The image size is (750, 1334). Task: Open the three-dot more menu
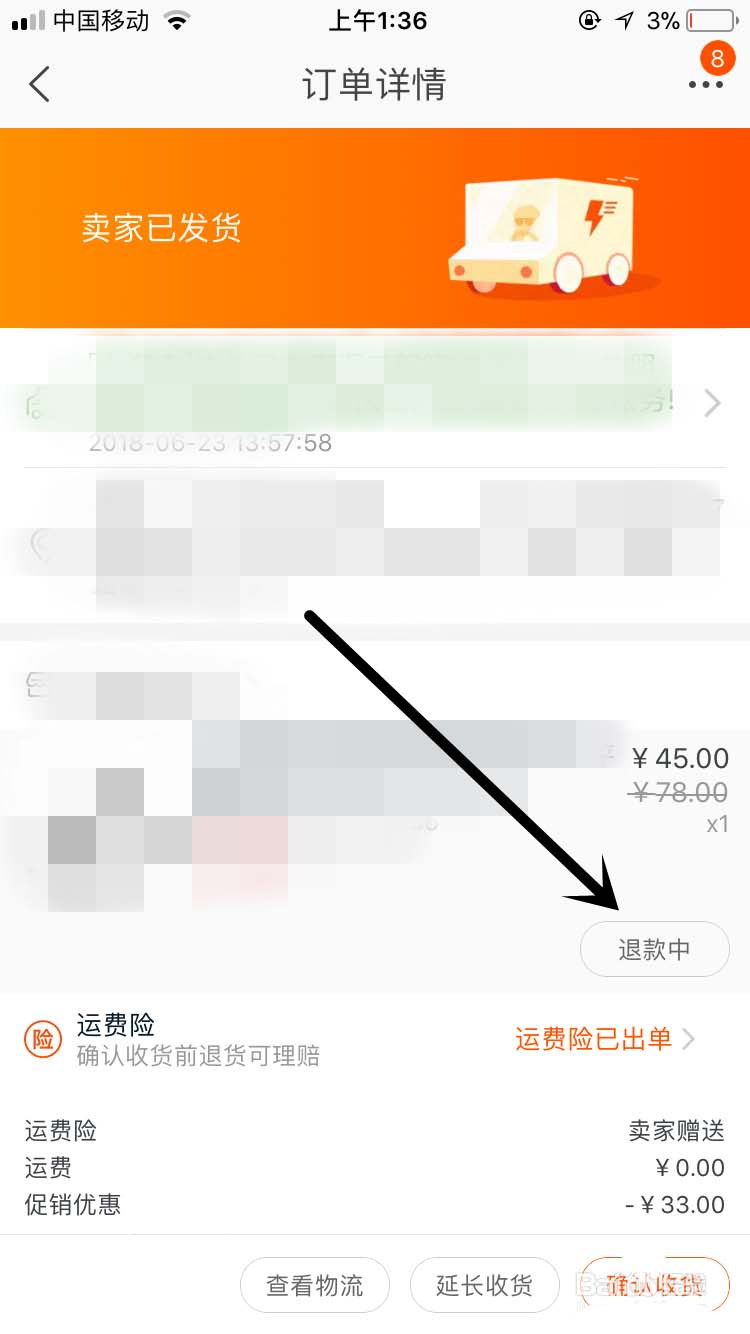(705, 85)
